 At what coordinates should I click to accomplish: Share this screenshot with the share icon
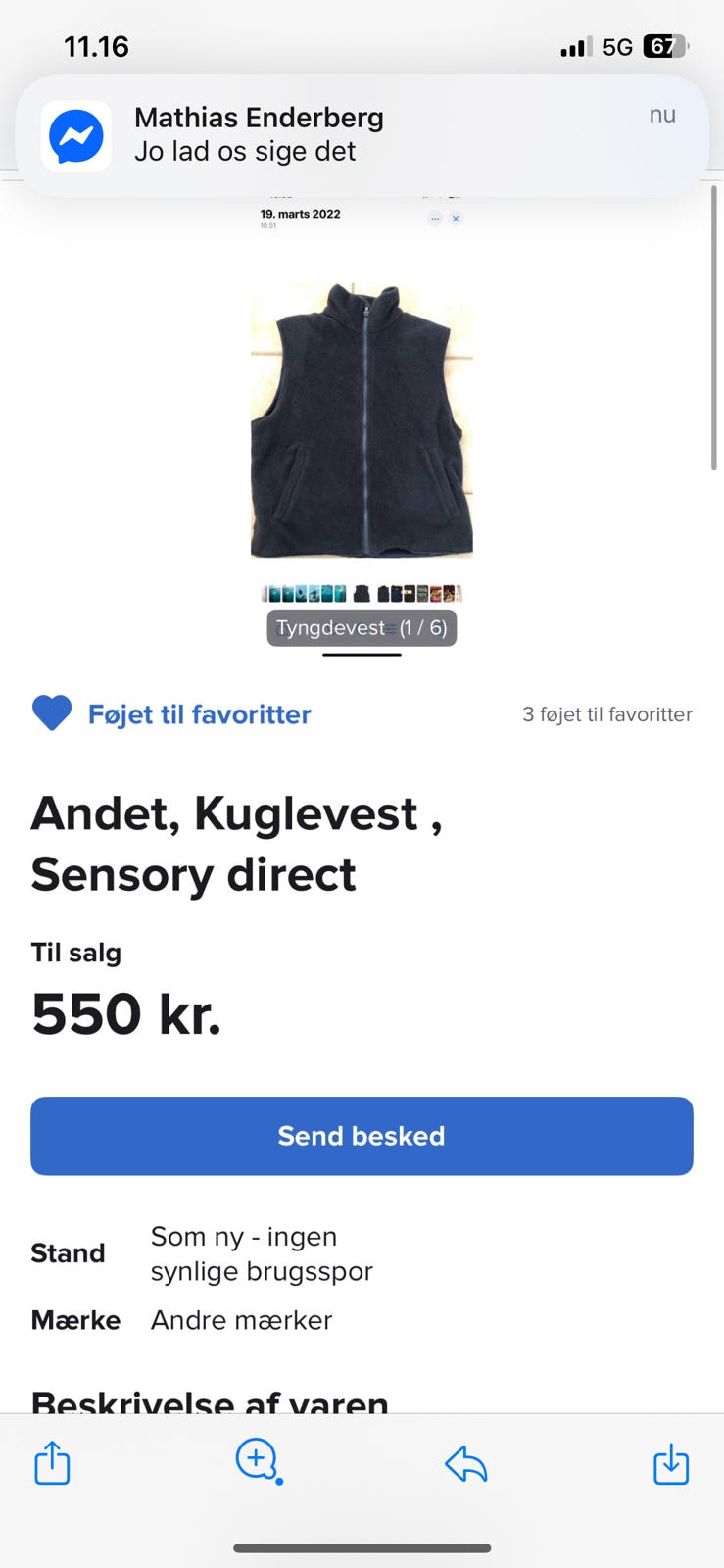click(x=52, y=1463)
